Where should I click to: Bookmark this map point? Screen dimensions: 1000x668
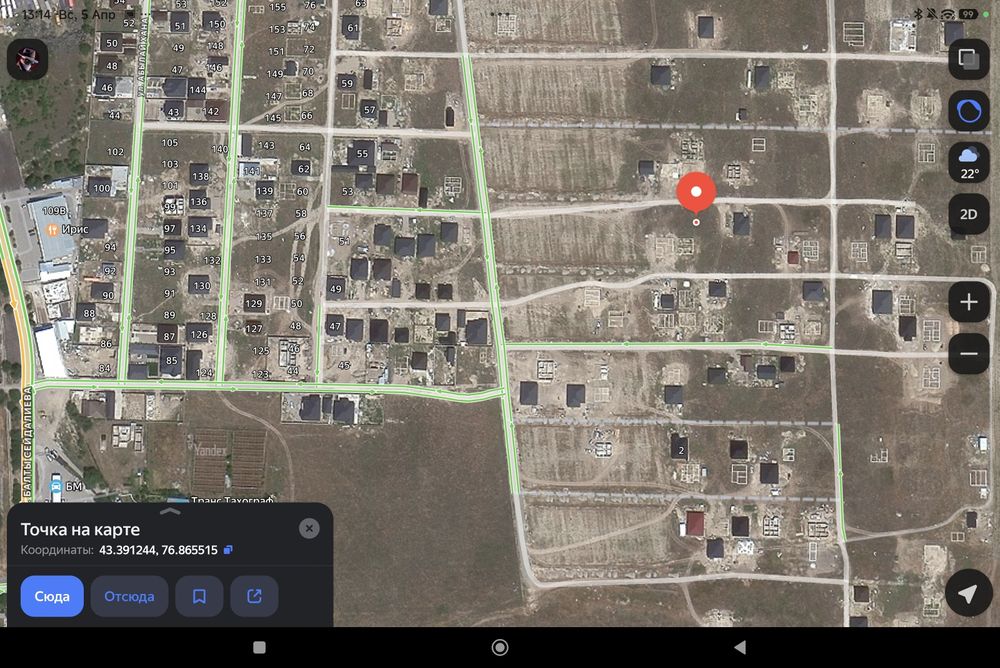pos(199,596)
